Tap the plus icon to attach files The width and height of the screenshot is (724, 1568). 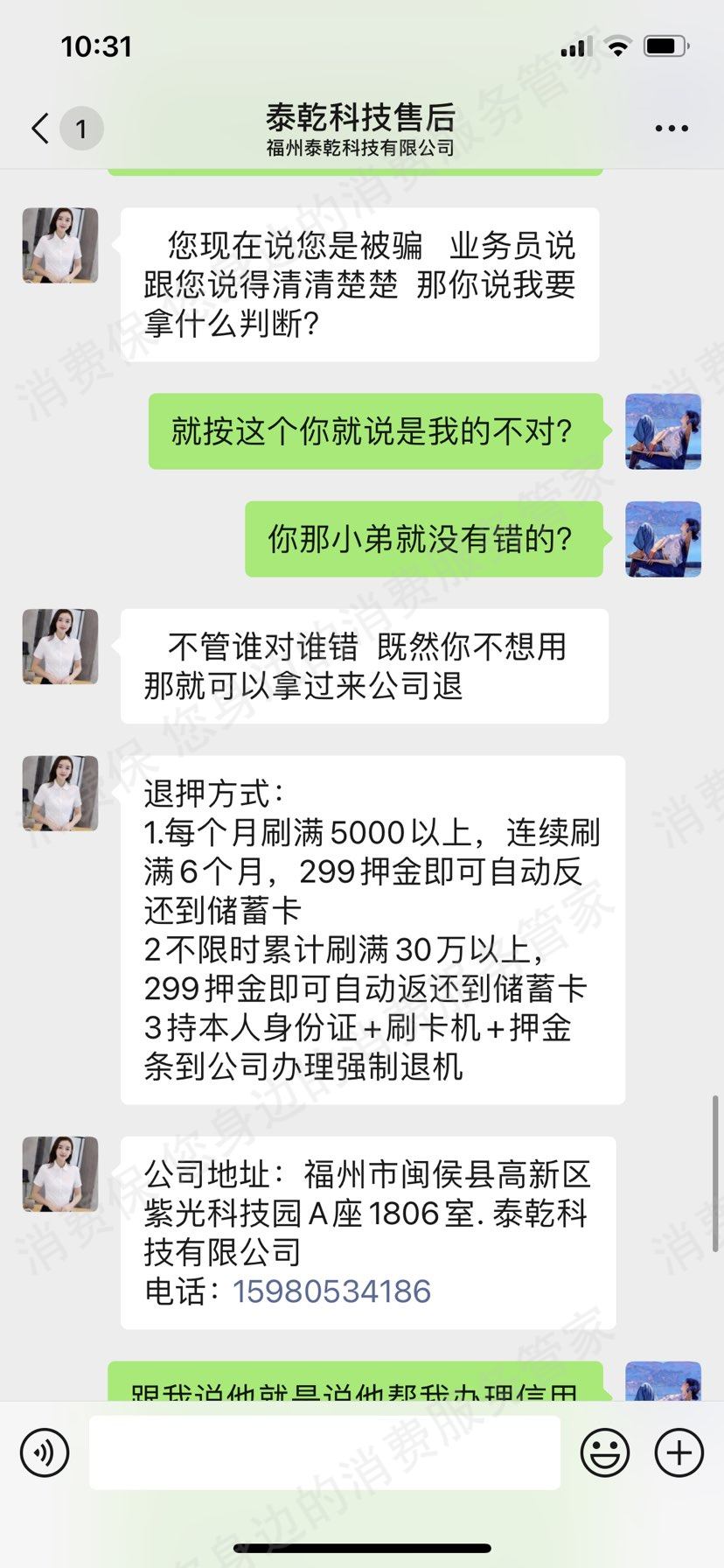click(x=678, y=1451)
